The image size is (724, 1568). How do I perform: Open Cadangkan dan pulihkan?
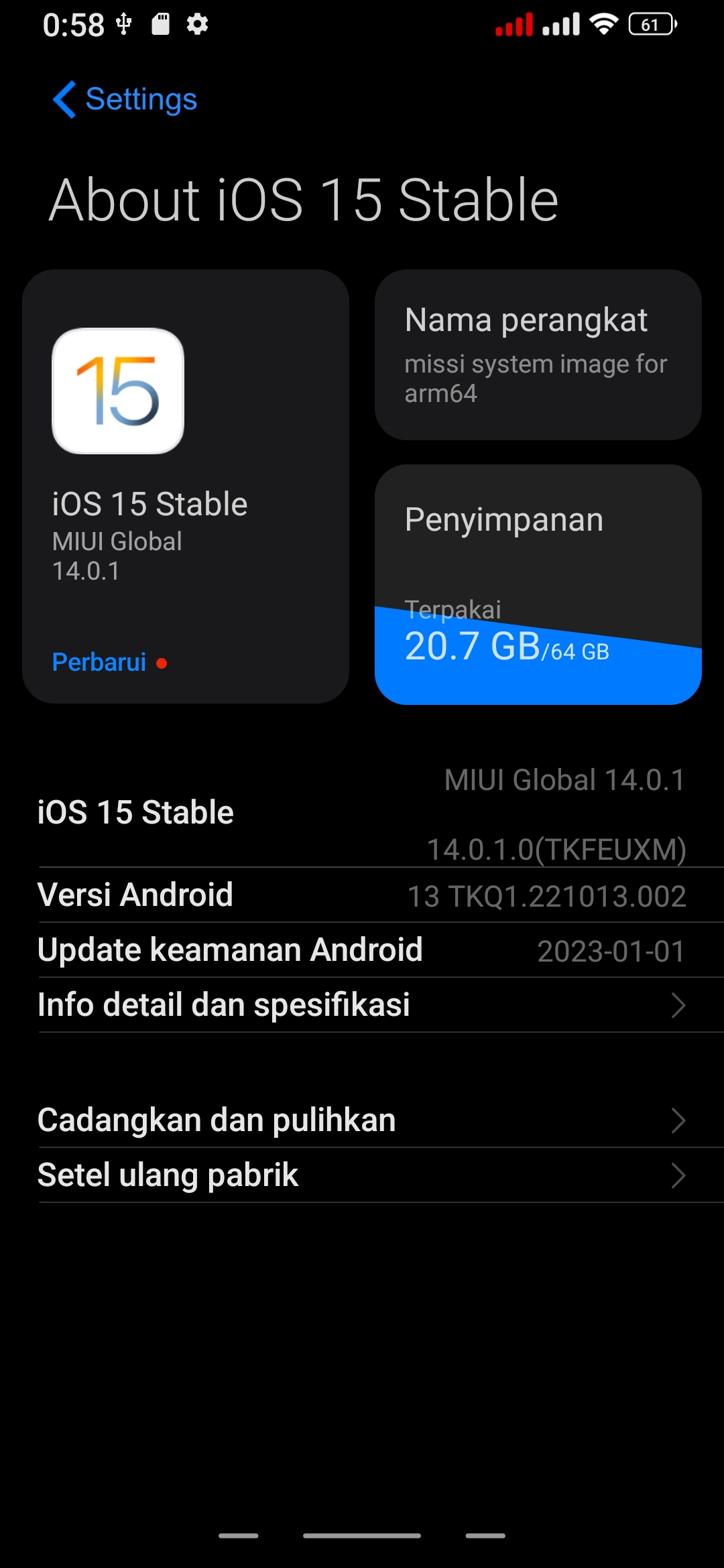362,1120
